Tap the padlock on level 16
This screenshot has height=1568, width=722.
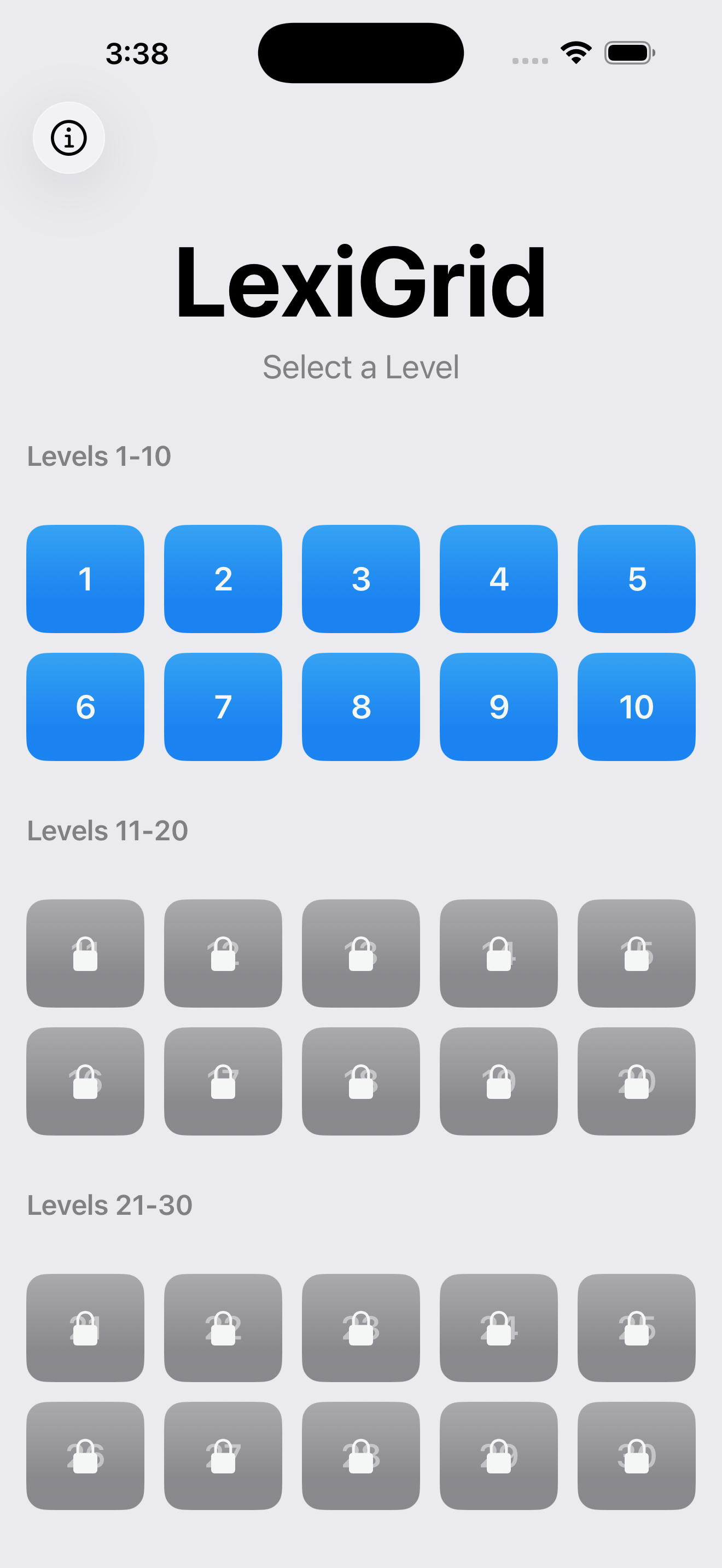[85, 1081]
